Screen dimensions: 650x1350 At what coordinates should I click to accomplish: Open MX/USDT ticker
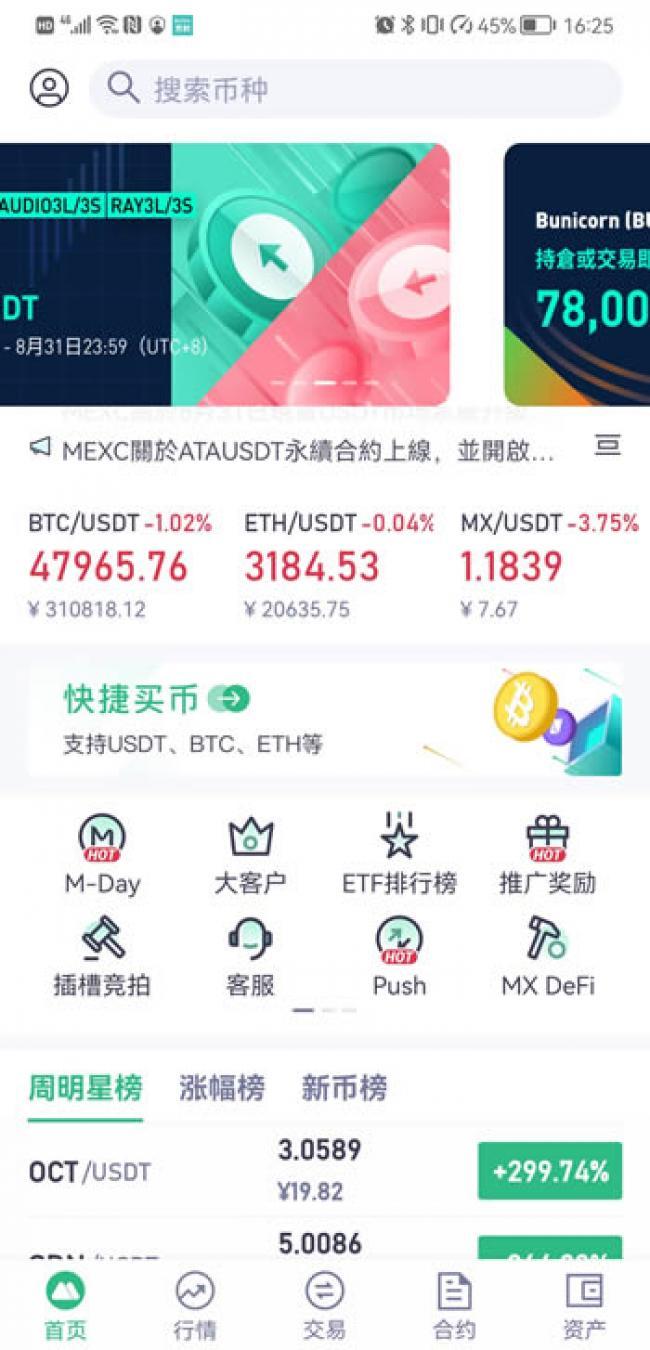point(548,565)
